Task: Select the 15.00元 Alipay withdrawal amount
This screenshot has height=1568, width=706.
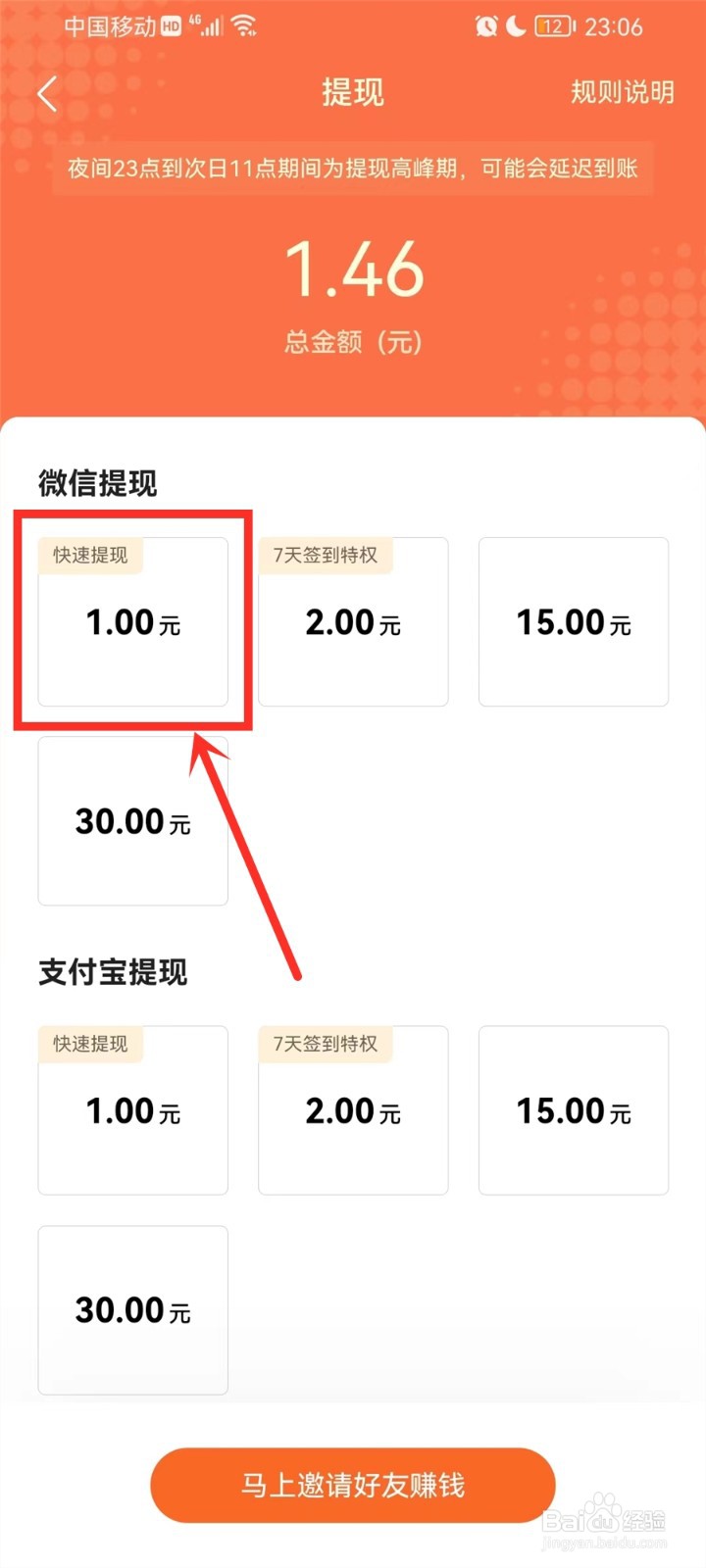Action: [574, 1111]
